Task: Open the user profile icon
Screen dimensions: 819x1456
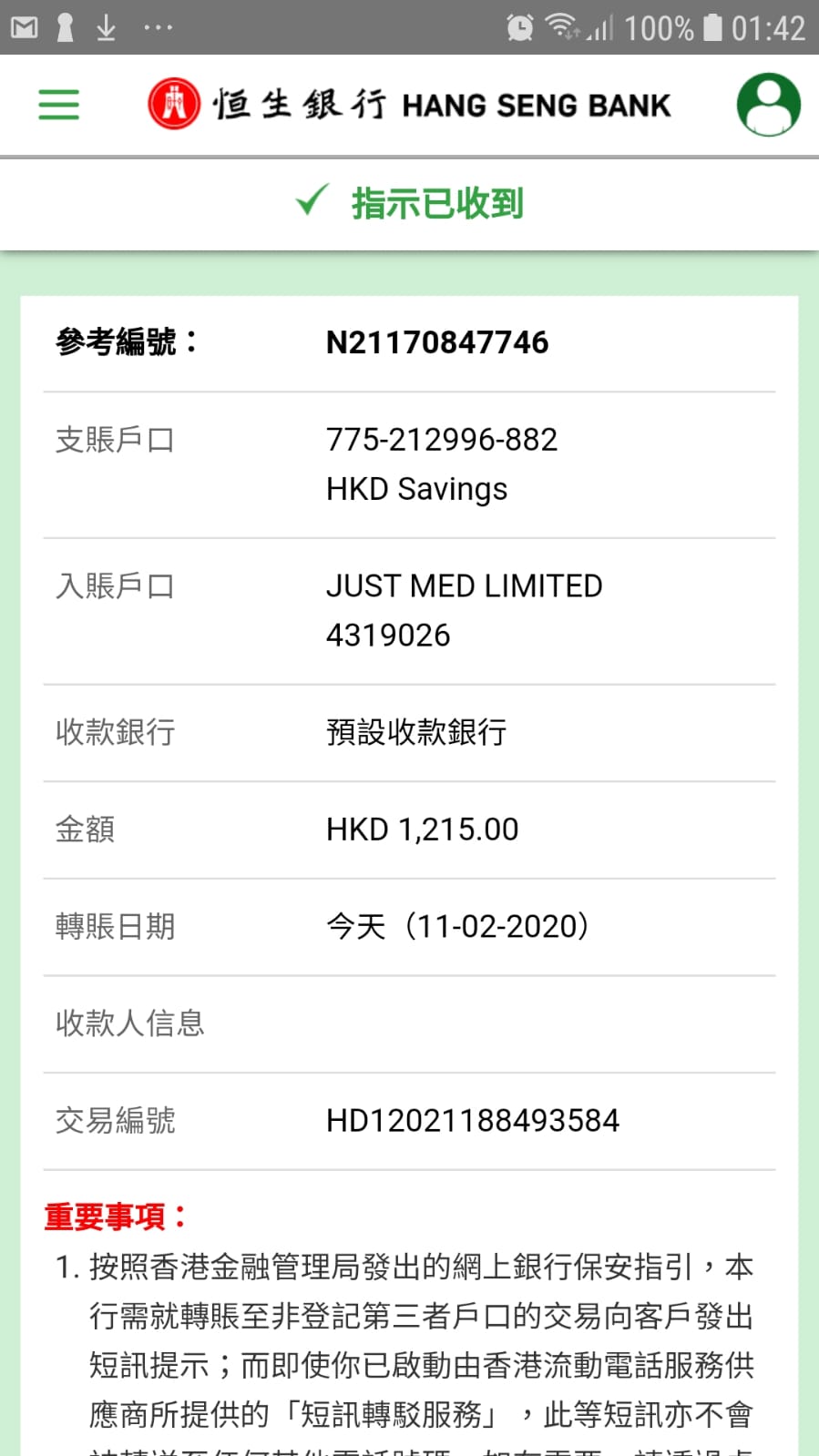Action: pos(769,105)
